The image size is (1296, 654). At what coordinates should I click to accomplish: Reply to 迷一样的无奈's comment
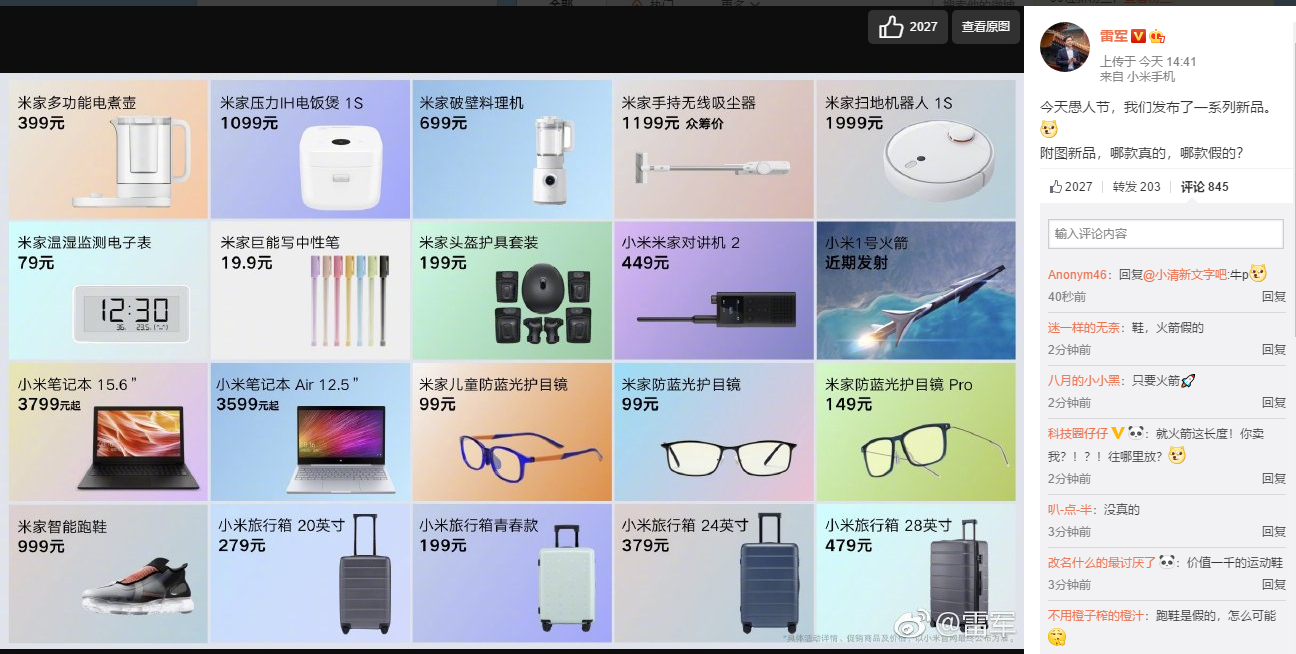[x=1273, y=350]
